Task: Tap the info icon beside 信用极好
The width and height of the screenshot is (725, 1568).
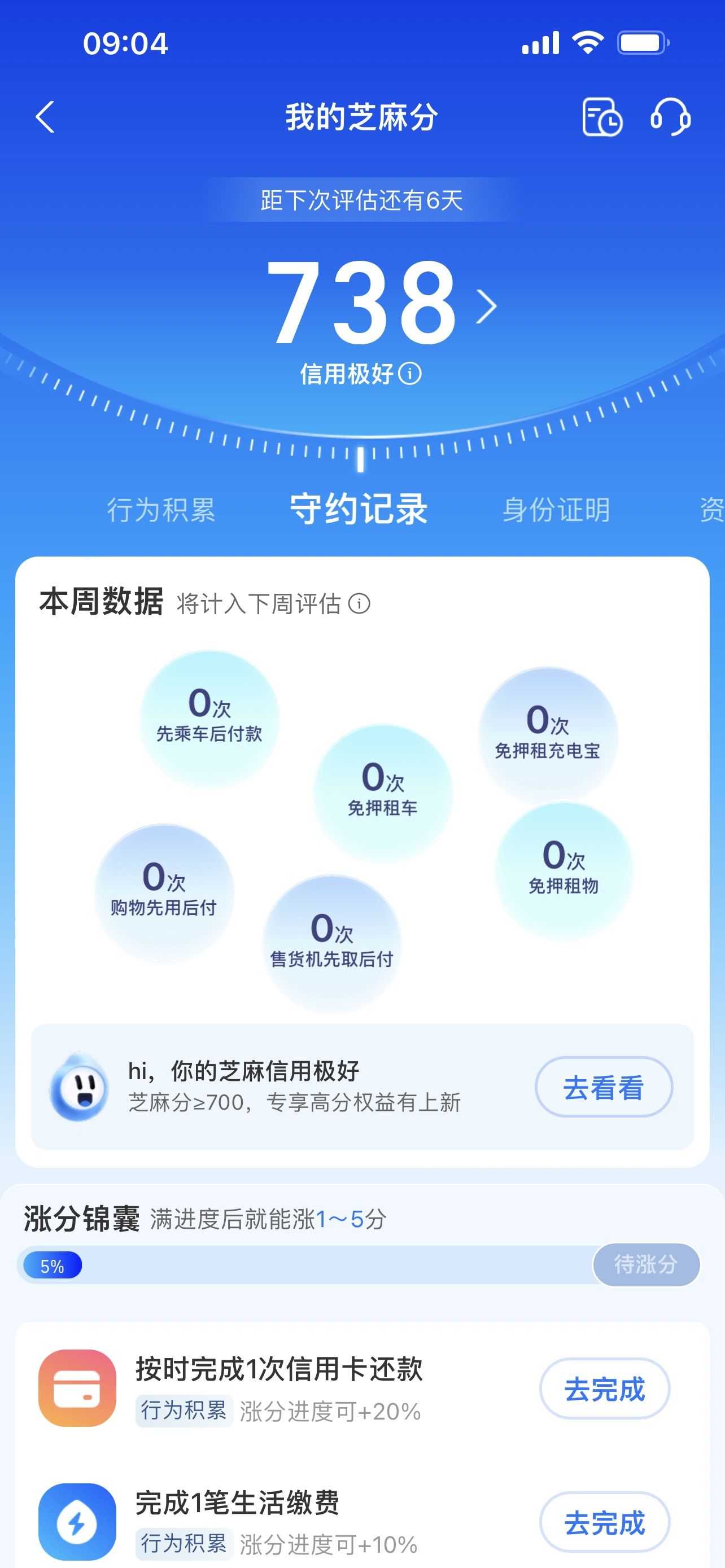Action: [x=410, y=373]
